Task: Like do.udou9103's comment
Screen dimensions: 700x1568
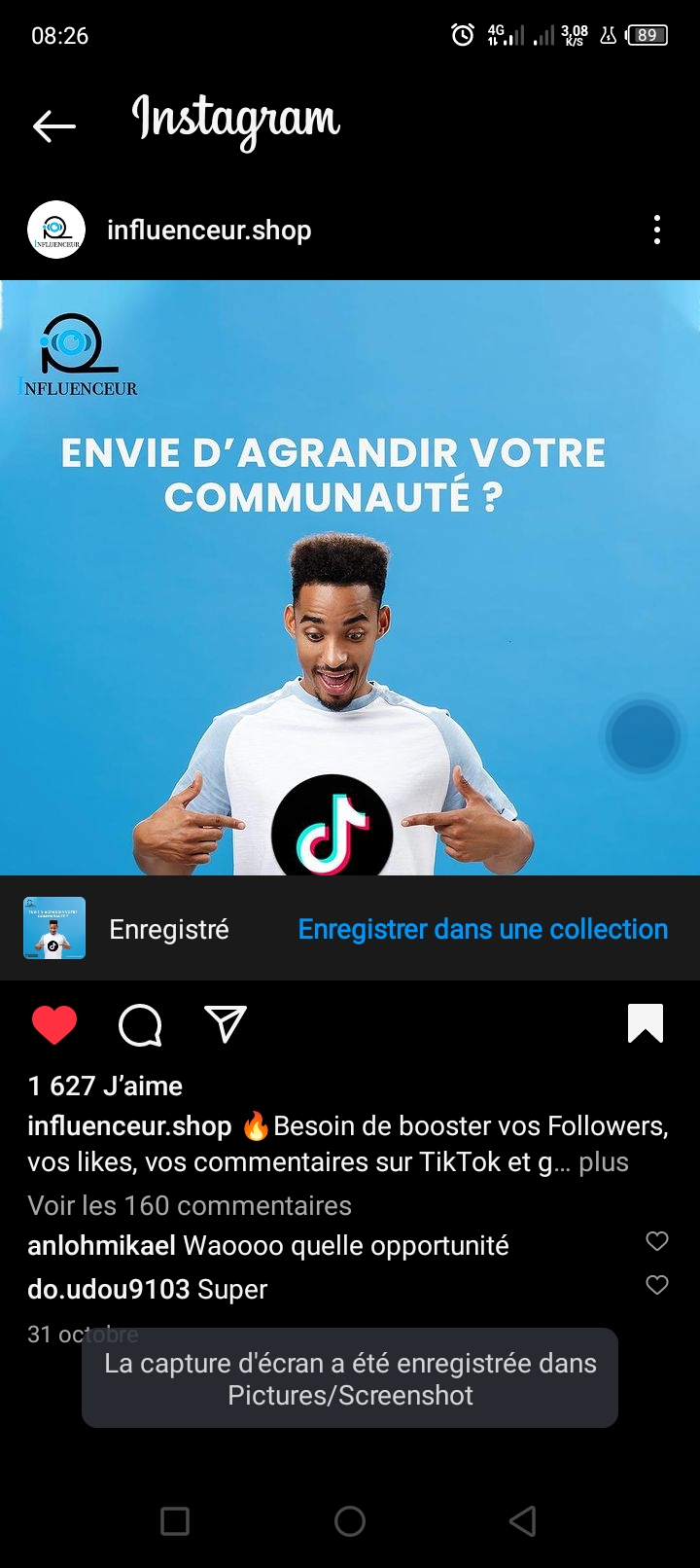Action: click(x=657, y=1285)
